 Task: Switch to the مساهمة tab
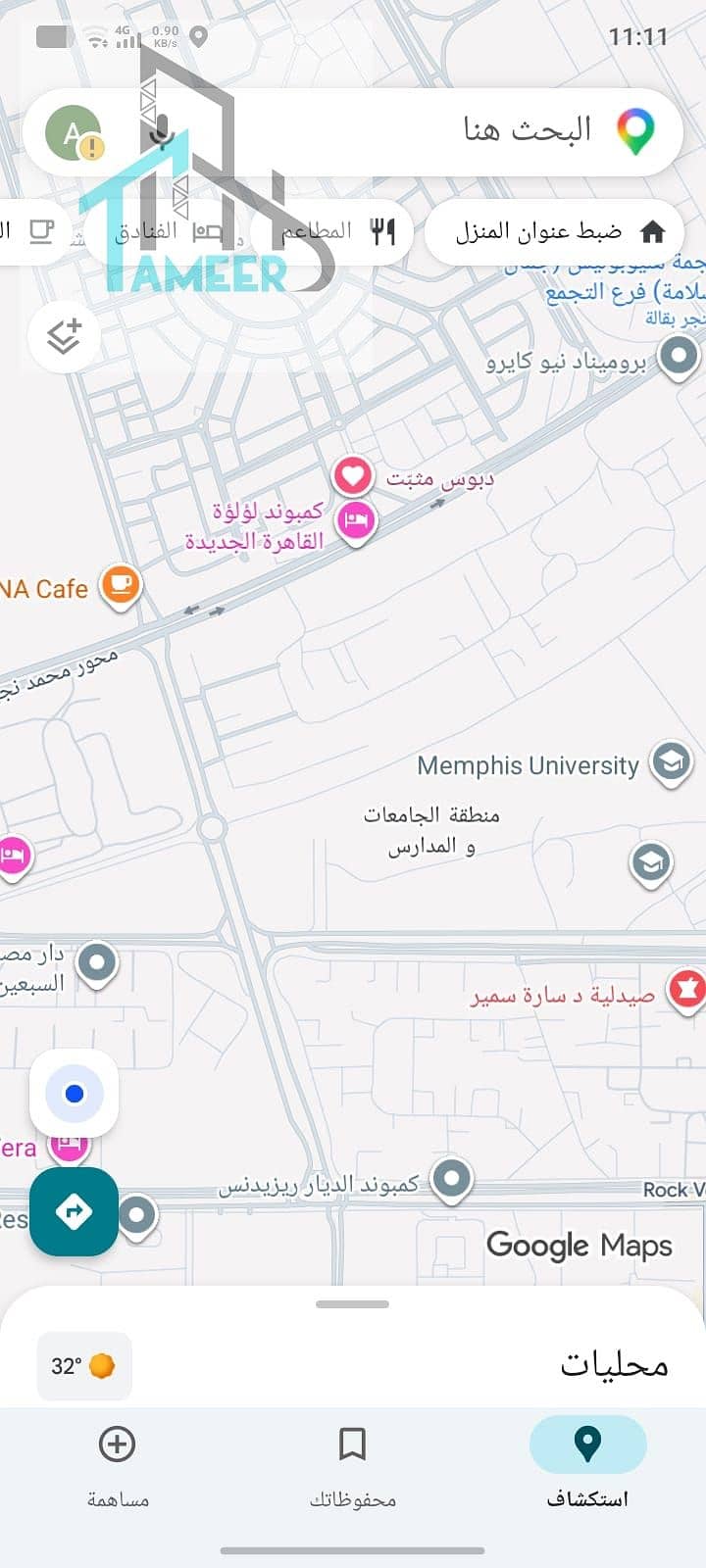(x=118, y=1465)
